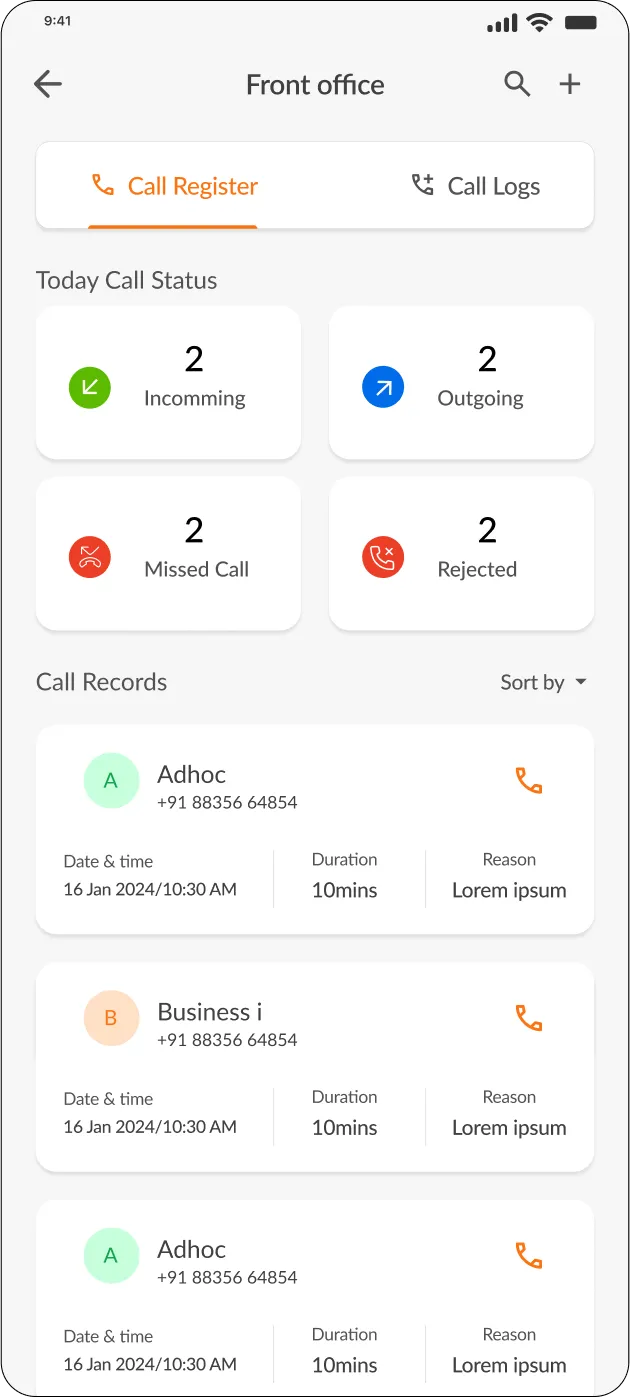Image resolution: width=630 pixels, height=1397 pixels.
Task: Open search in Front office
Action: 517,84
